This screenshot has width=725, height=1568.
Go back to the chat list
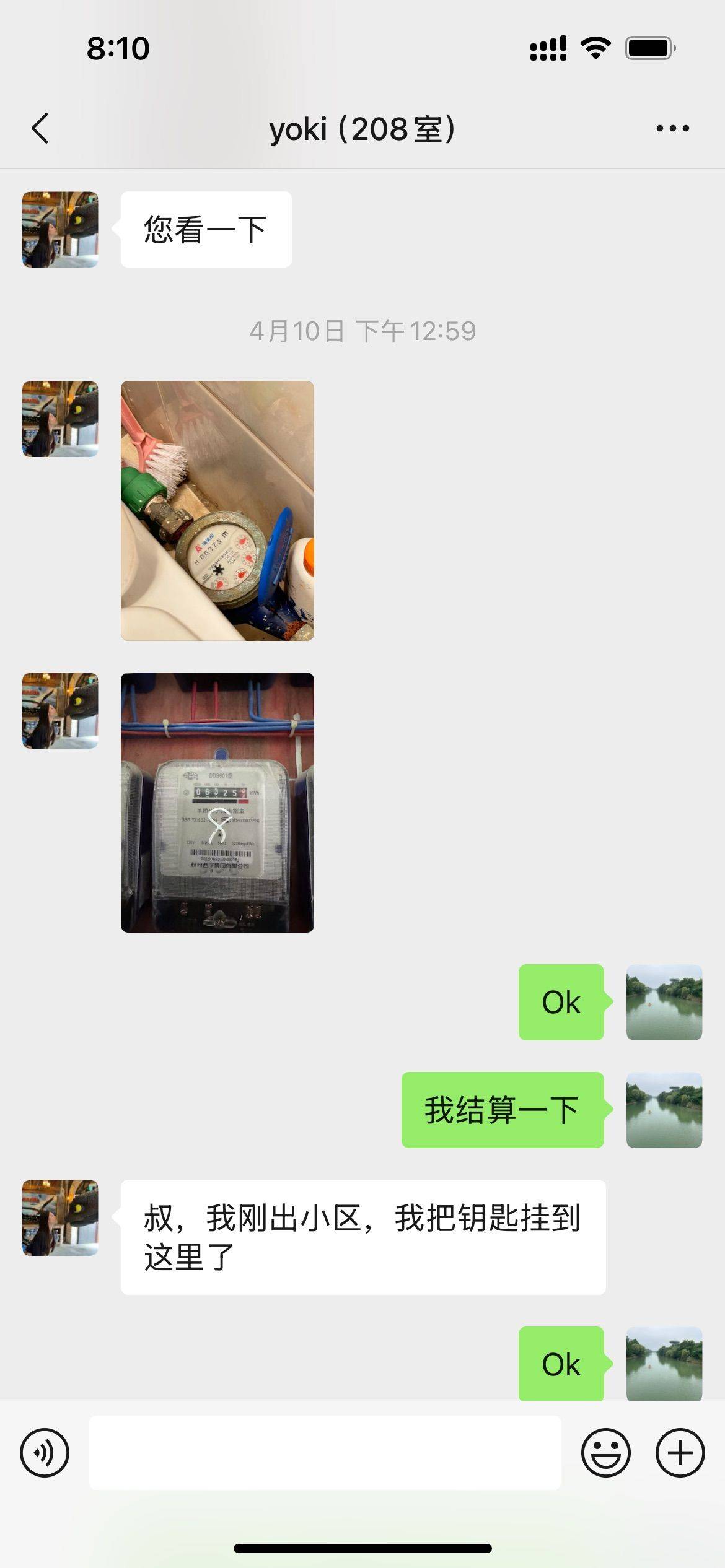coord(40,129)
